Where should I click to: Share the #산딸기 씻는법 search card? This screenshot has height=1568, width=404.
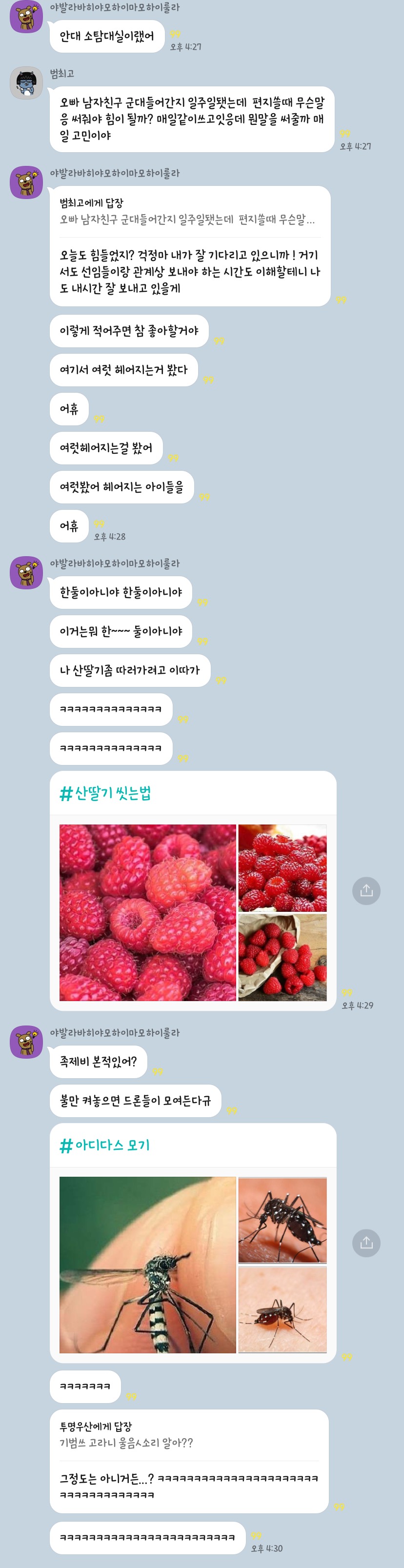tap(365, 890)
